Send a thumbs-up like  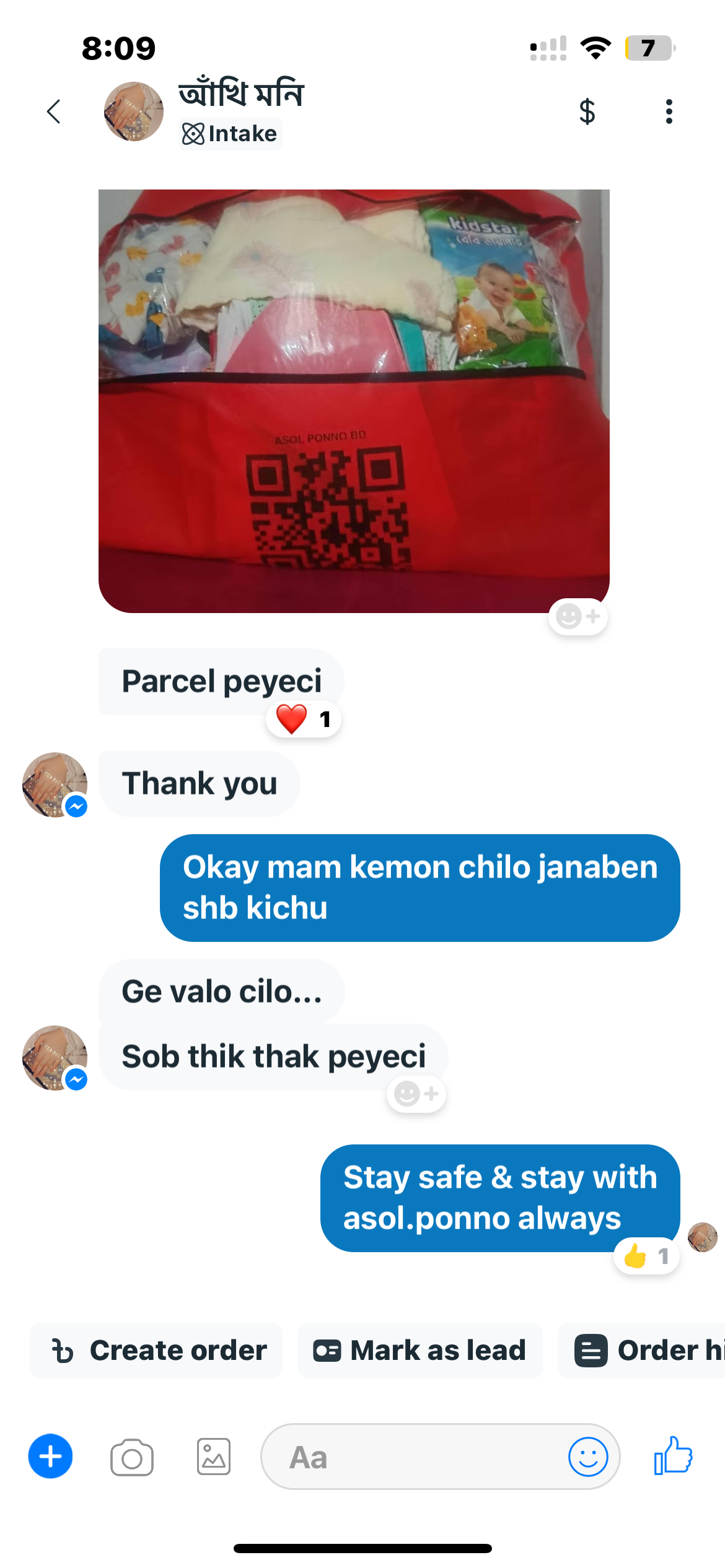coord(674,1456)
